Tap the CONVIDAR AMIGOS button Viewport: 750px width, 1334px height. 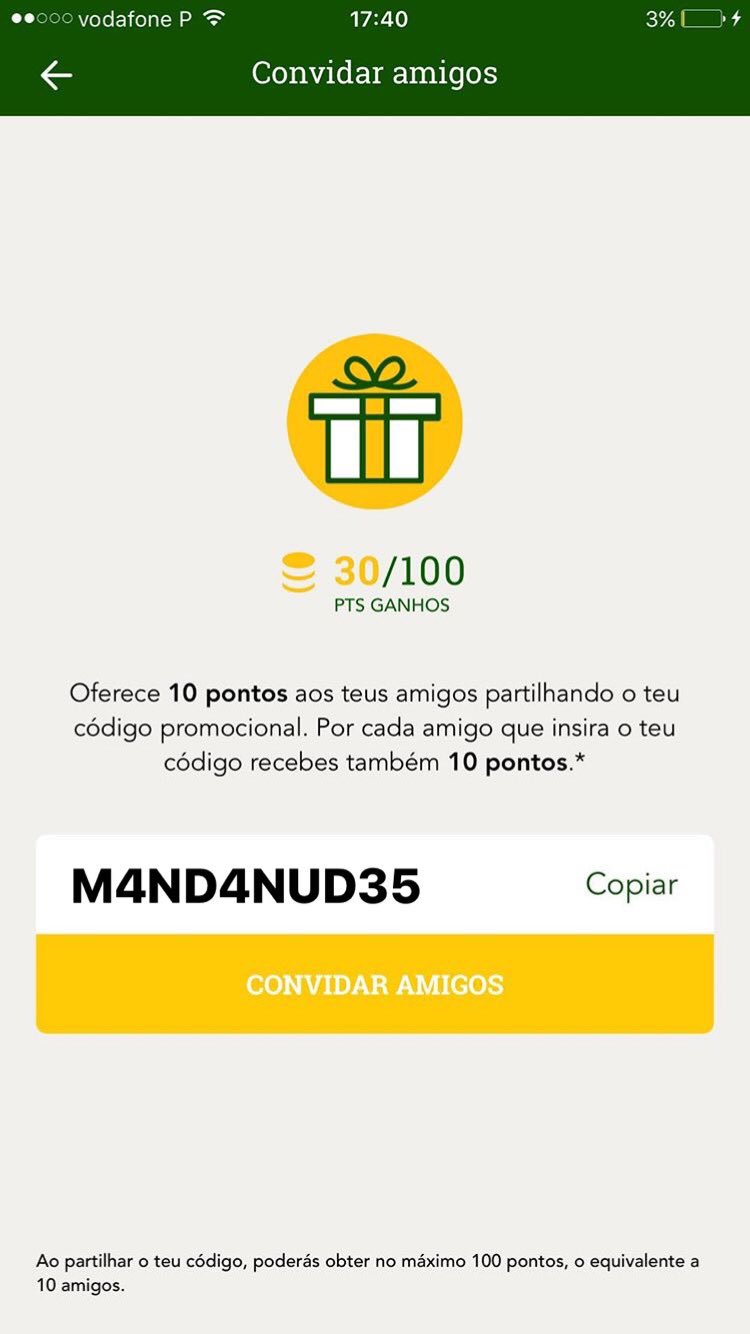(375, 984)
